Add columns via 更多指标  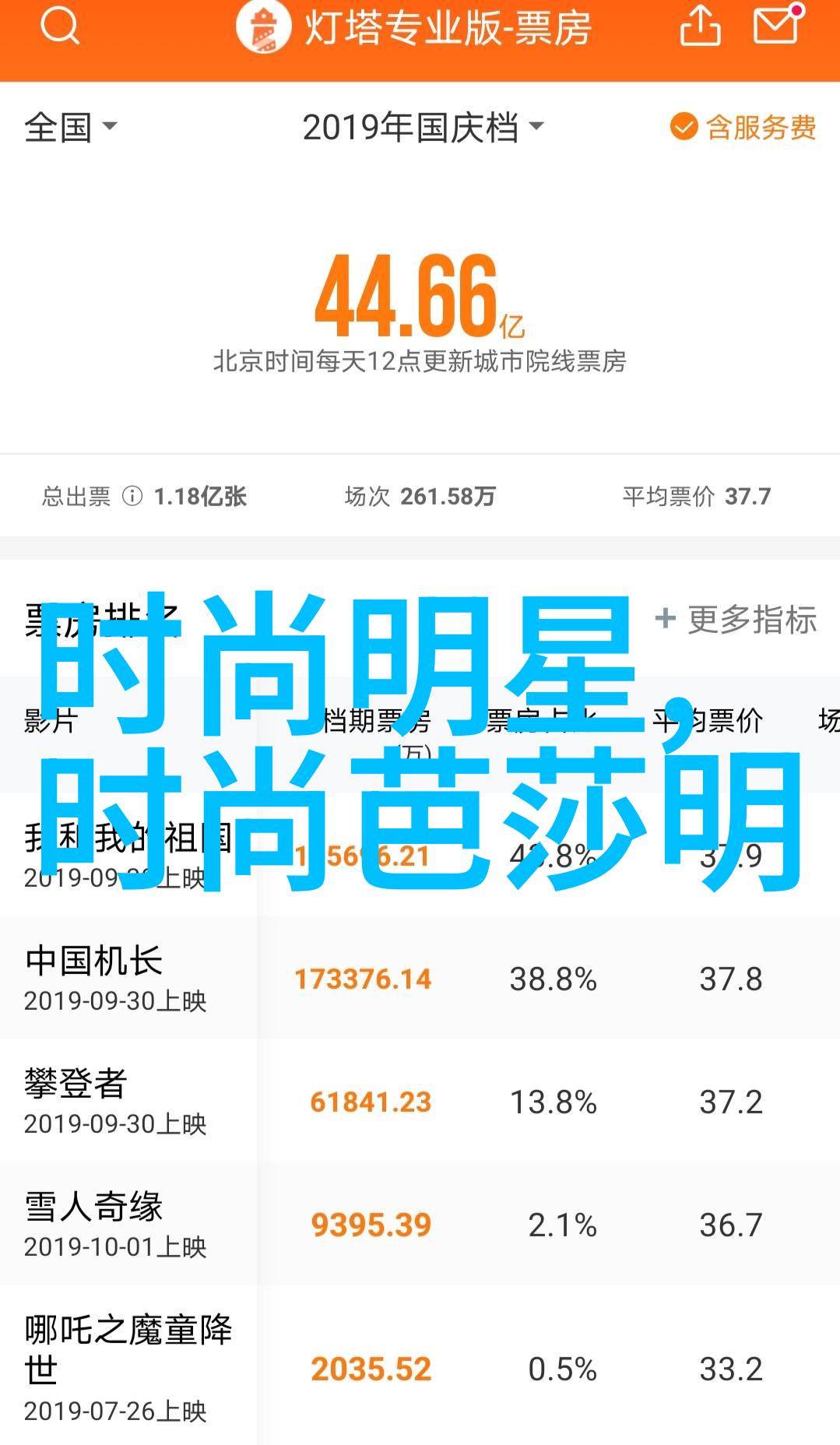736,620
